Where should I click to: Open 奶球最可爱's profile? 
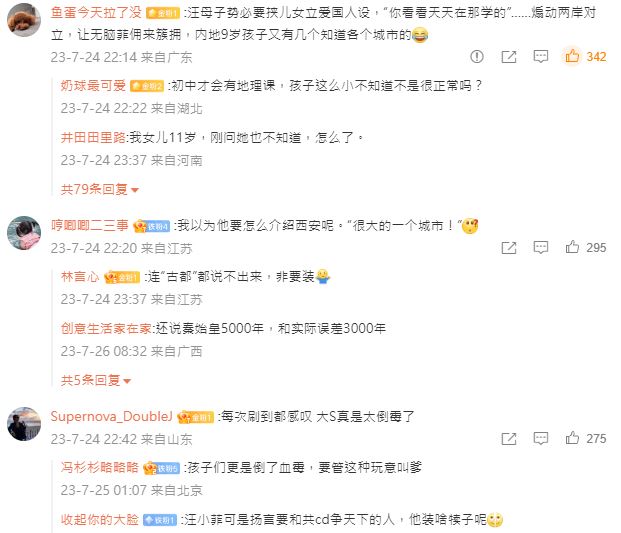click(x=98, y=85)
